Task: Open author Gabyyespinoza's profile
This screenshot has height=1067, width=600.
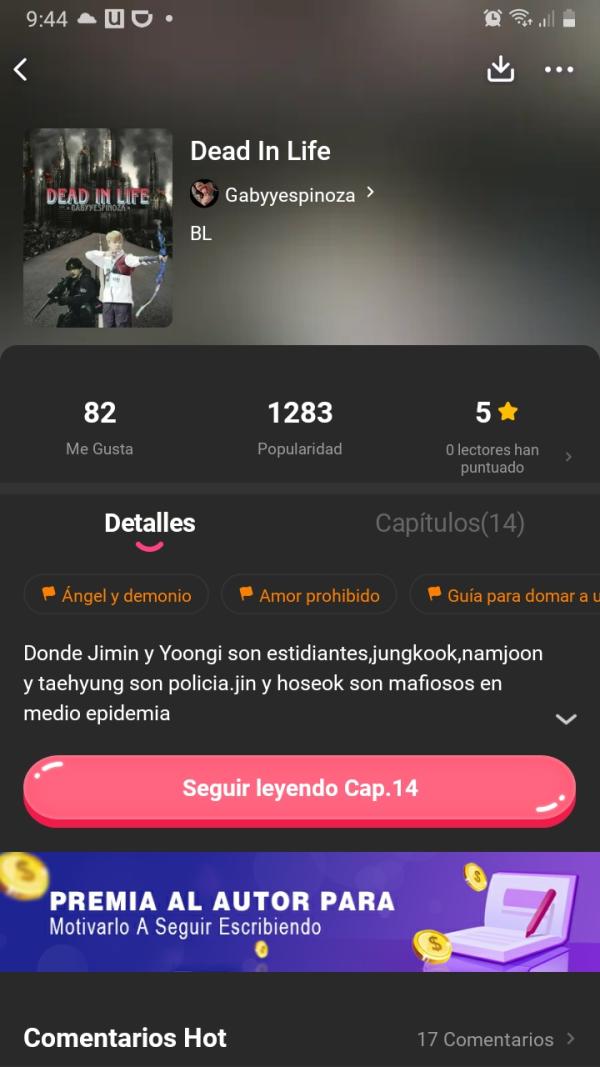Action: click(x=283, y=195)
